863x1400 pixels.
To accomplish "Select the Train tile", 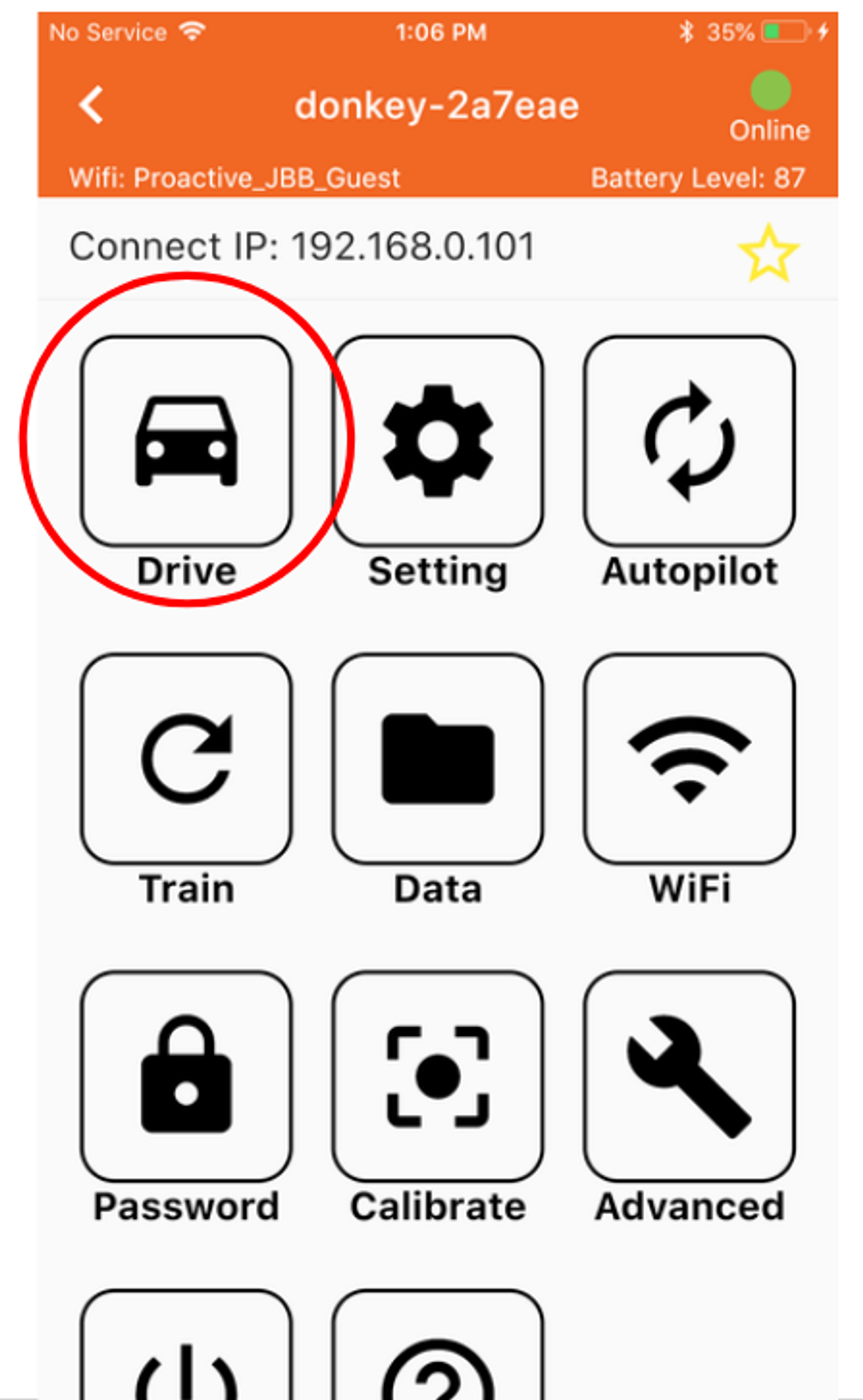I will pyautogui.click(x=186, y=758).
